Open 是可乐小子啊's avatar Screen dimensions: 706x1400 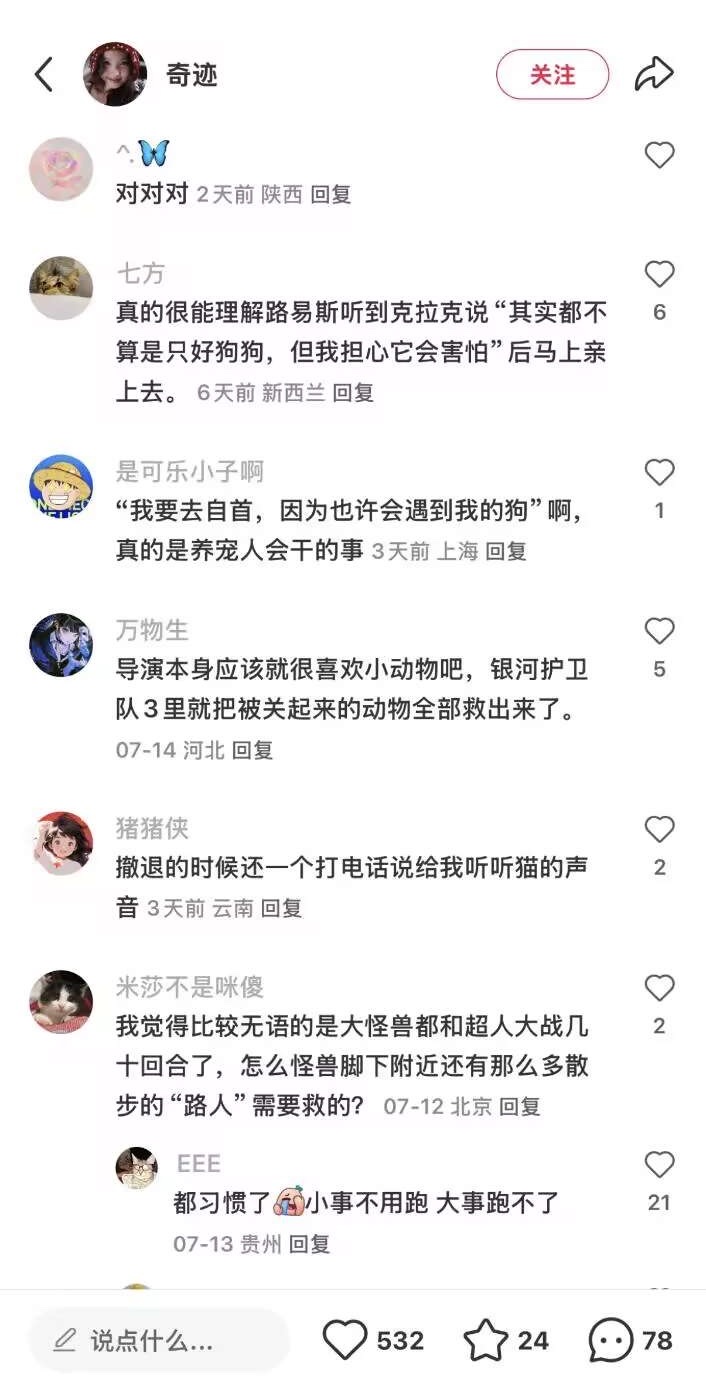(61, 487)
